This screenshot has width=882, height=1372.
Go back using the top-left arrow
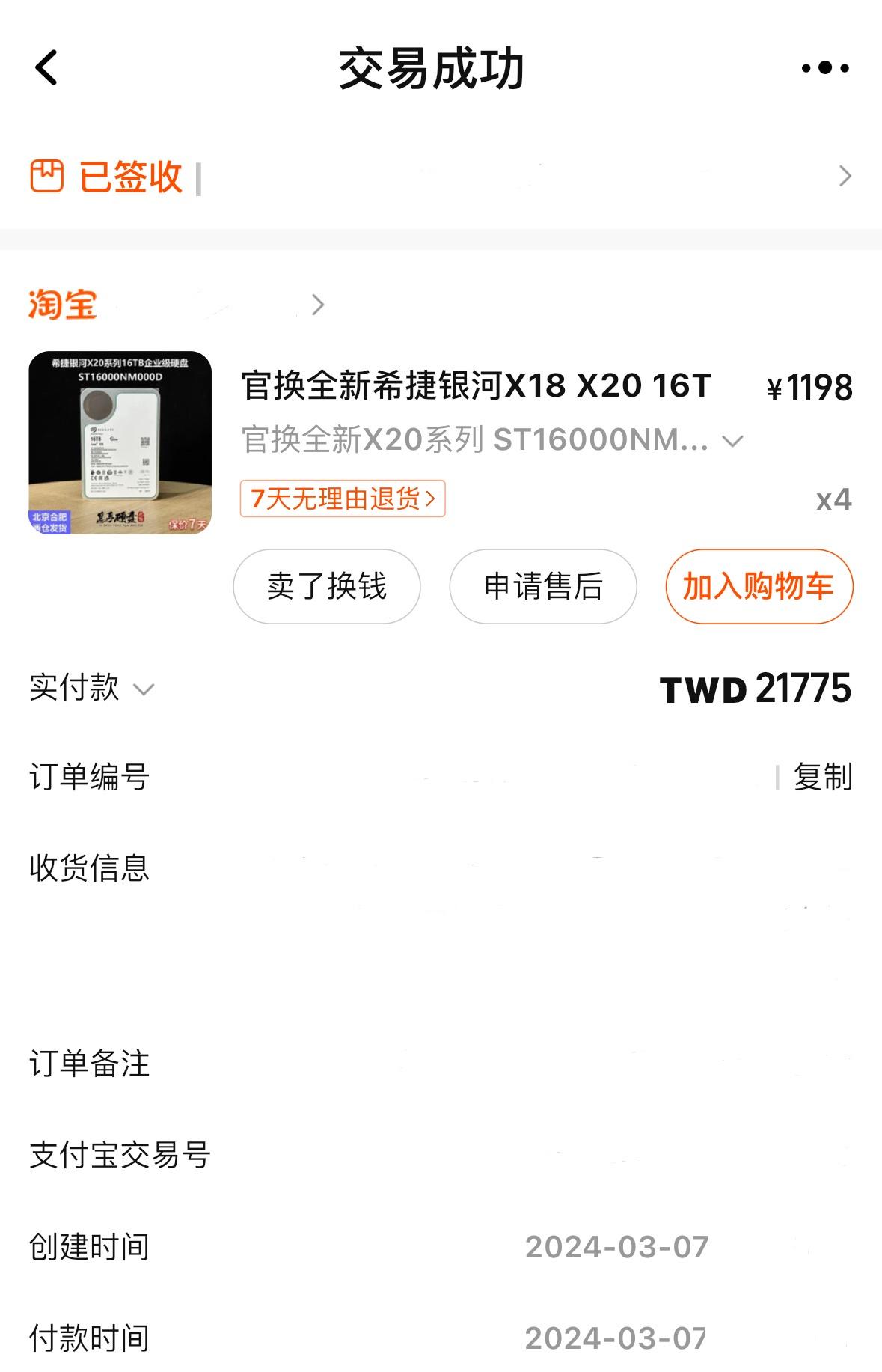pyautogui.click(x=46, y=68)
